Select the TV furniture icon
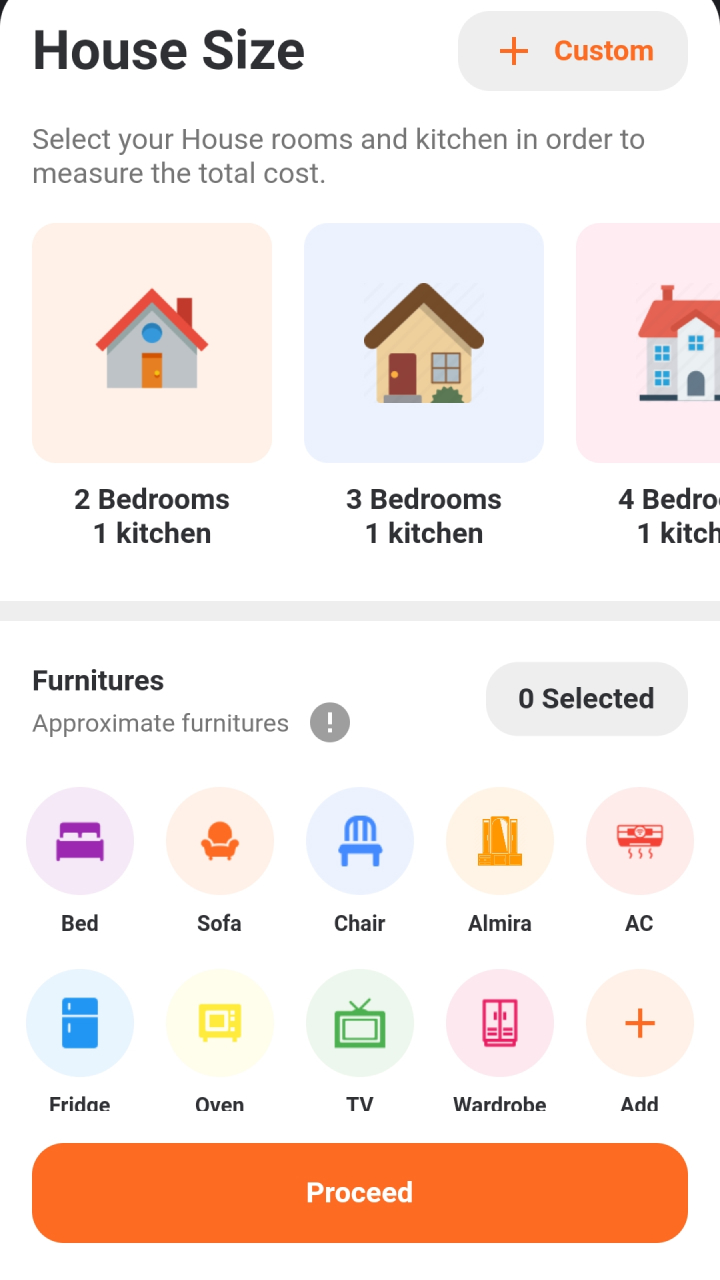720x1280 pixels. 360,1023
